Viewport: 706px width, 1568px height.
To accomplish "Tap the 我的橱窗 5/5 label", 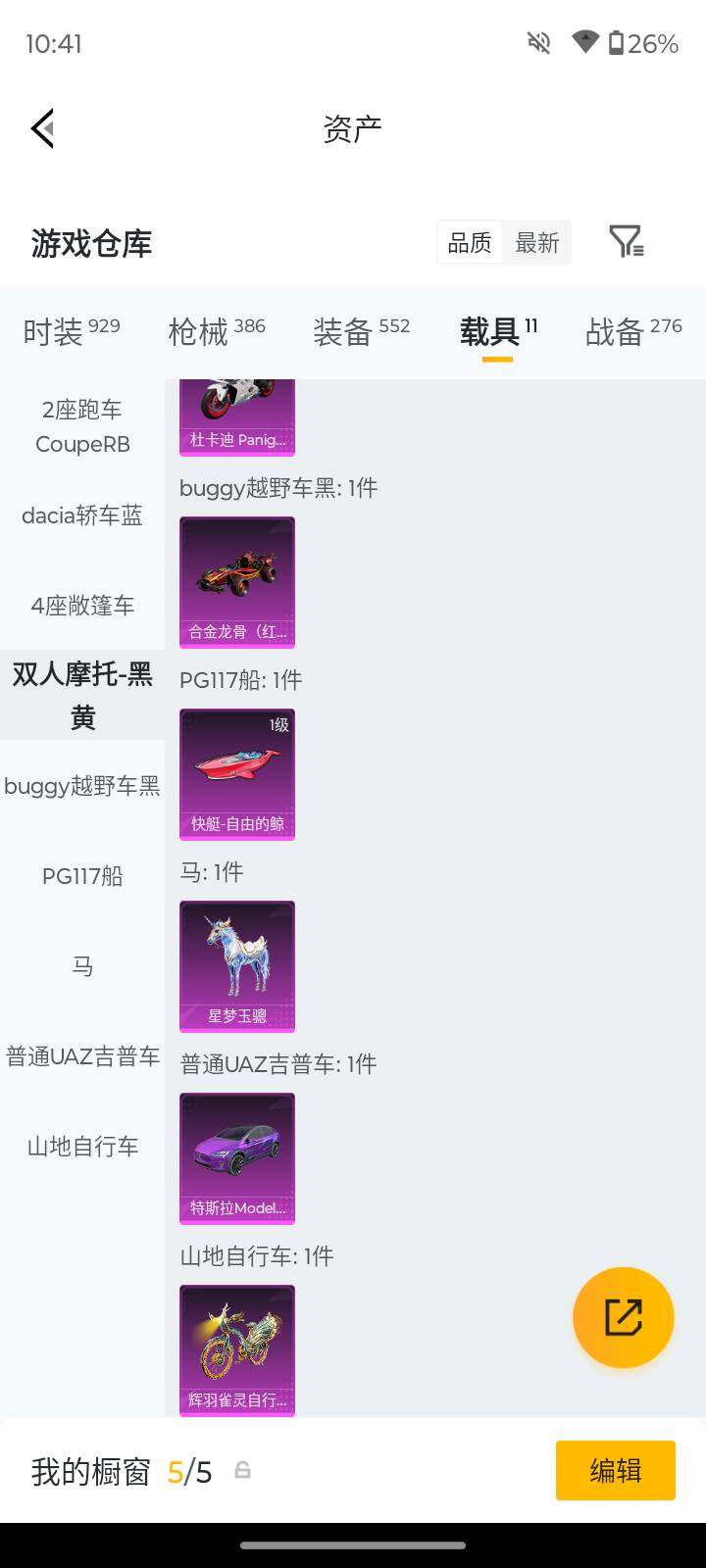I will [x=118, y=1470].
